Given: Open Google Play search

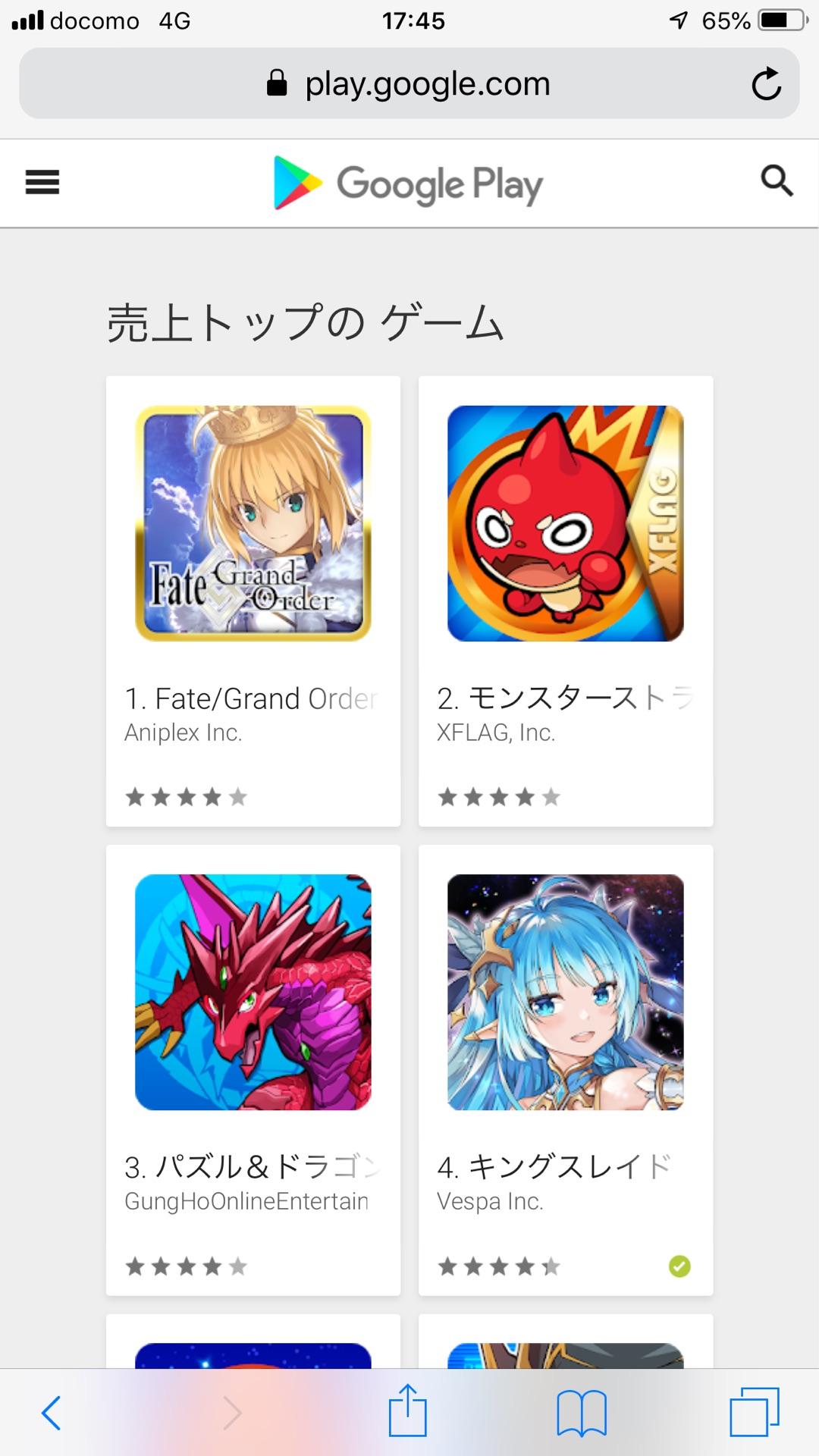Looking at the screenshot, I should pyautogui.click(x=777, y=181).
